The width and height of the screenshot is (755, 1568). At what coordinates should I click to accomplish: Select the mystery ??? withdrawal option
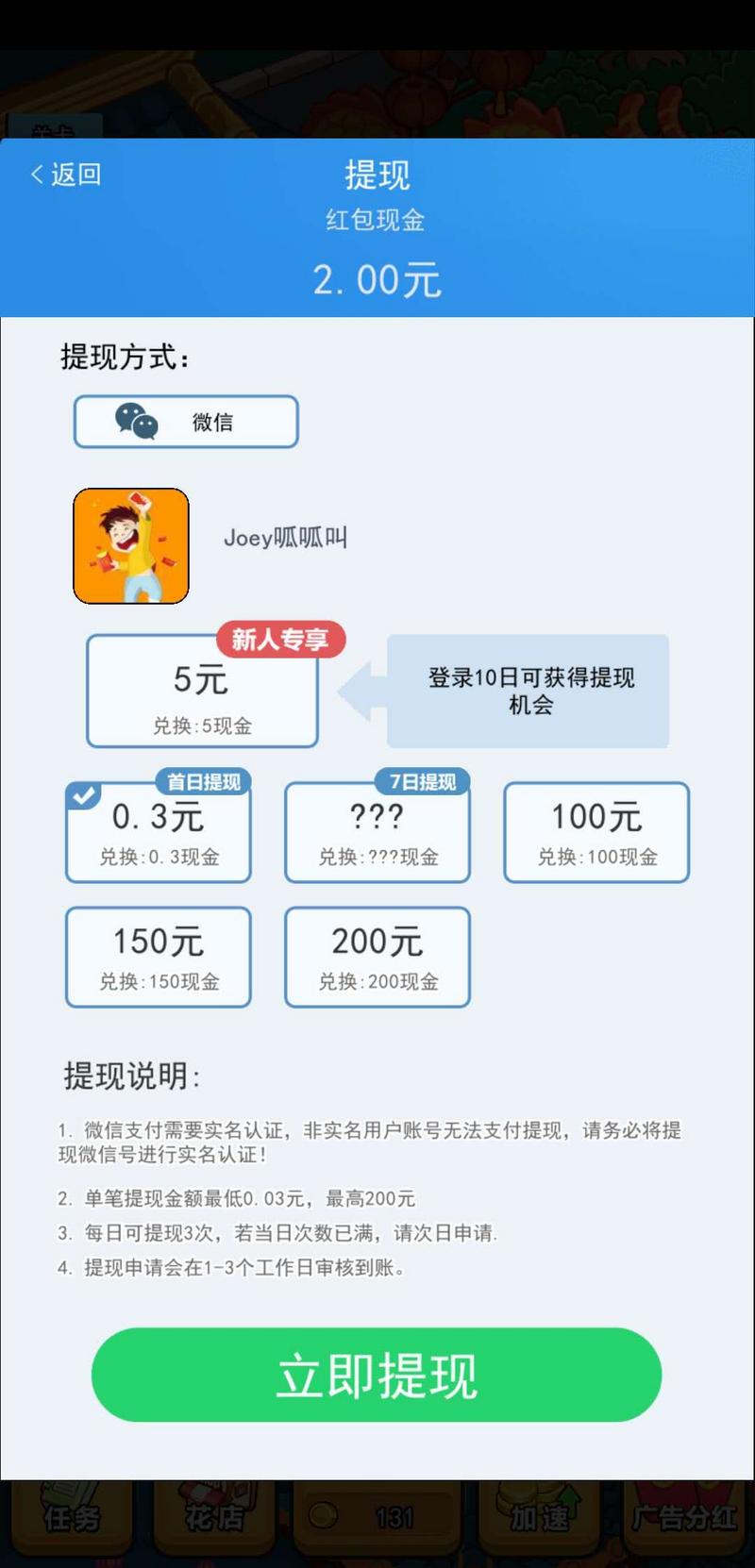pos(377,832)
